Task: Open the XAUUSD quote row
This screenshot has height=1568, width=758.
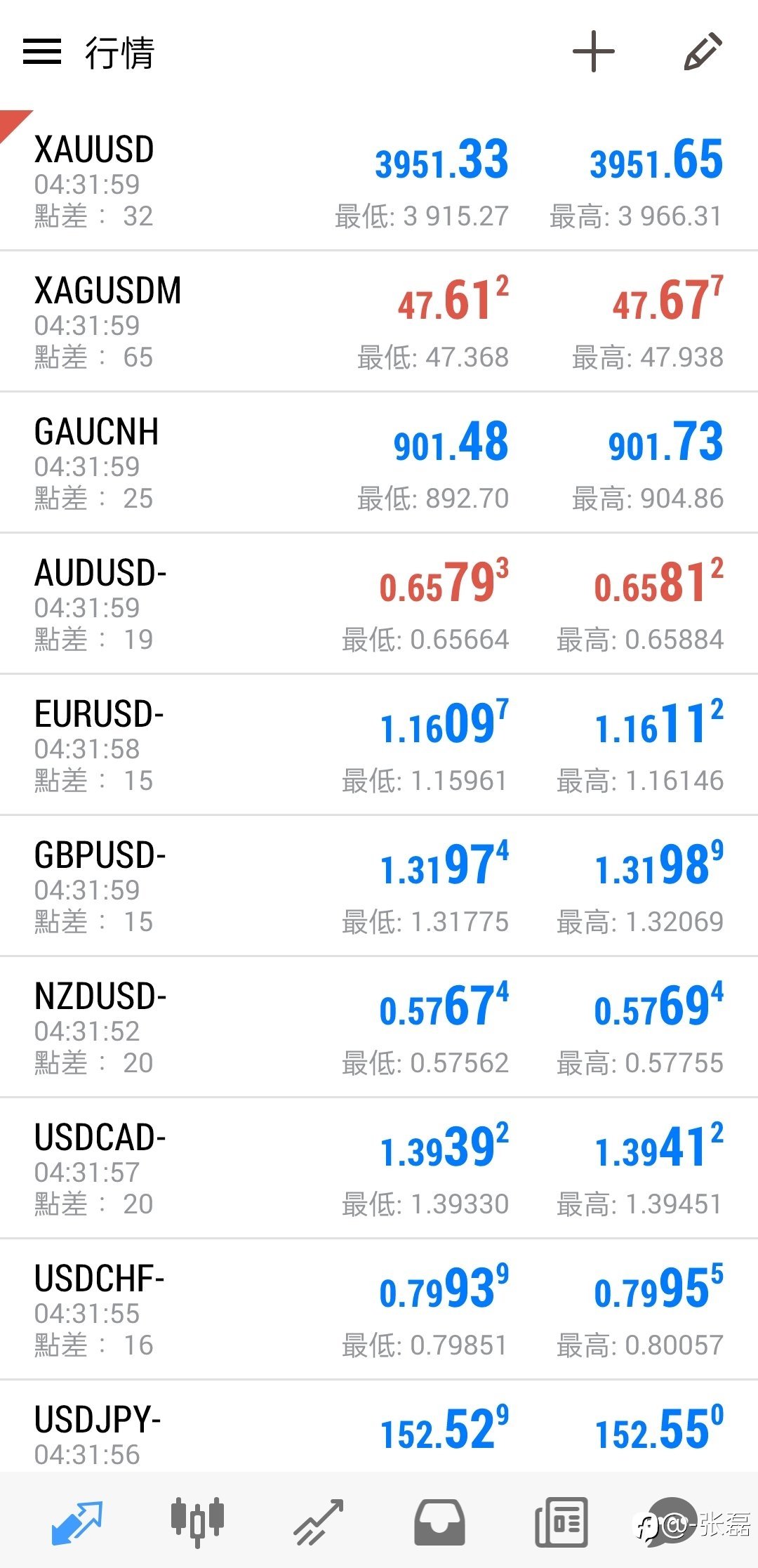Action: (x=379, y=181)
